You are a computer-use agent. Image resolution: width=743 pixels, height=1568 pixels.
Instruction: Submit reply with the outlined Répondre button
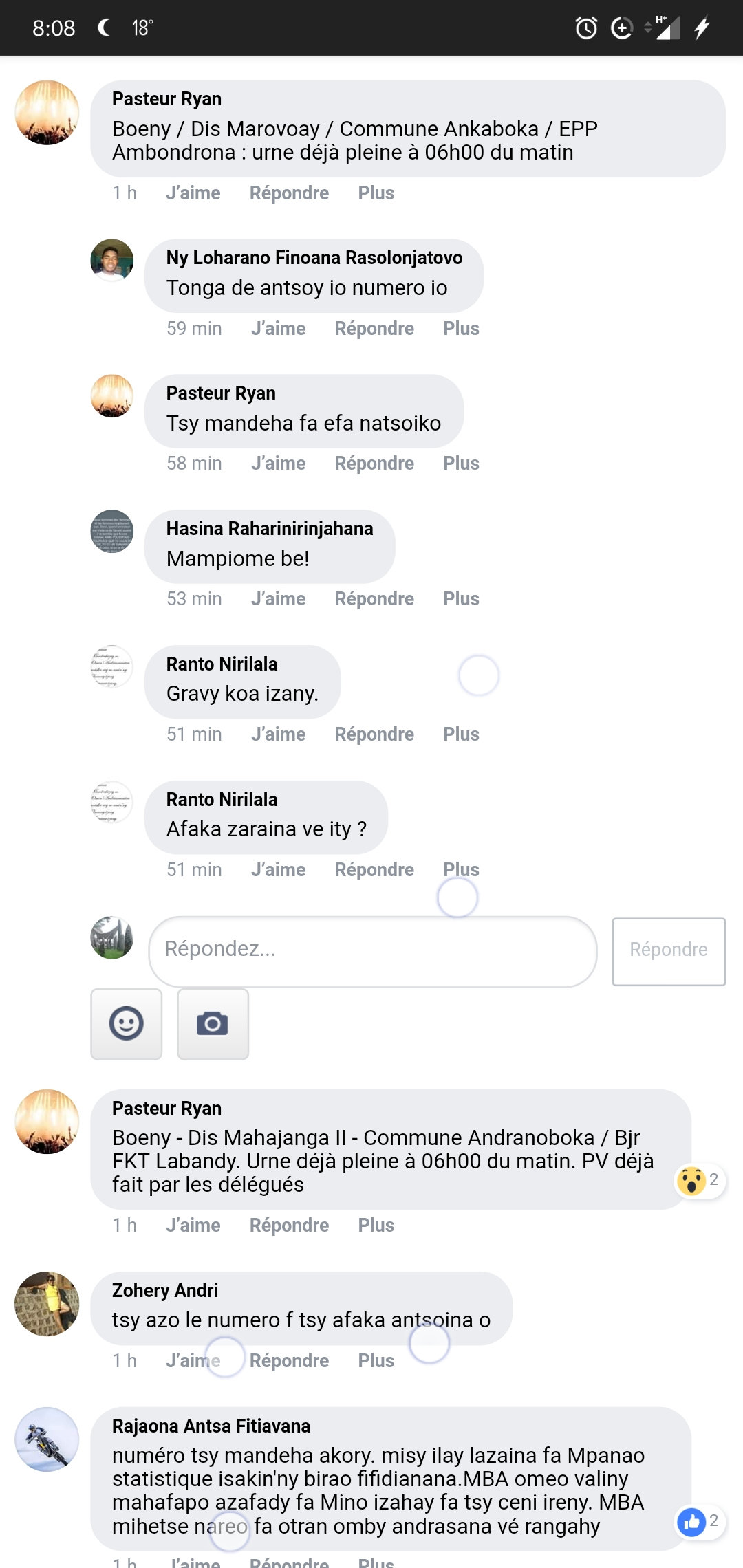668,951
